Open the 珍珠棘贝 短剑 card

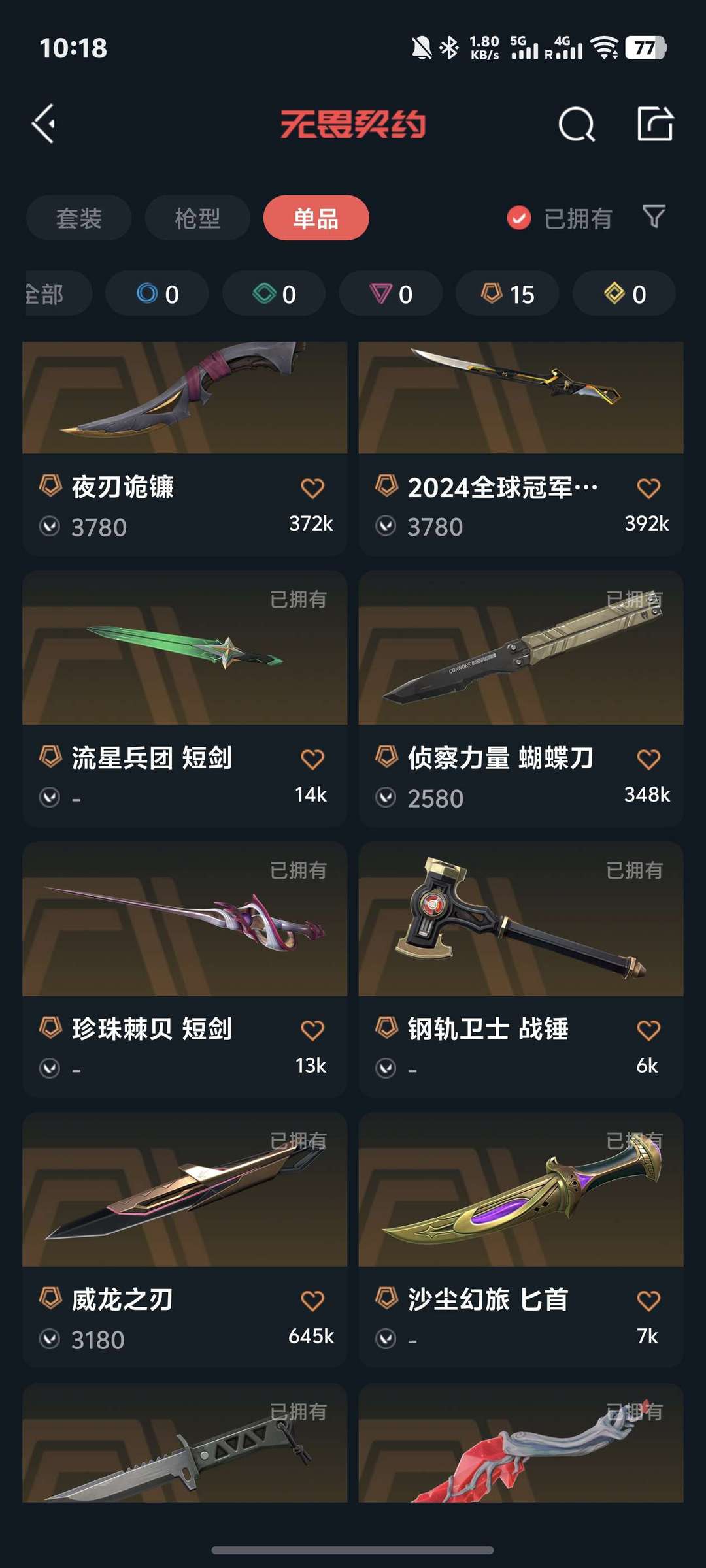pyautogui.click(x=184, y=947)
